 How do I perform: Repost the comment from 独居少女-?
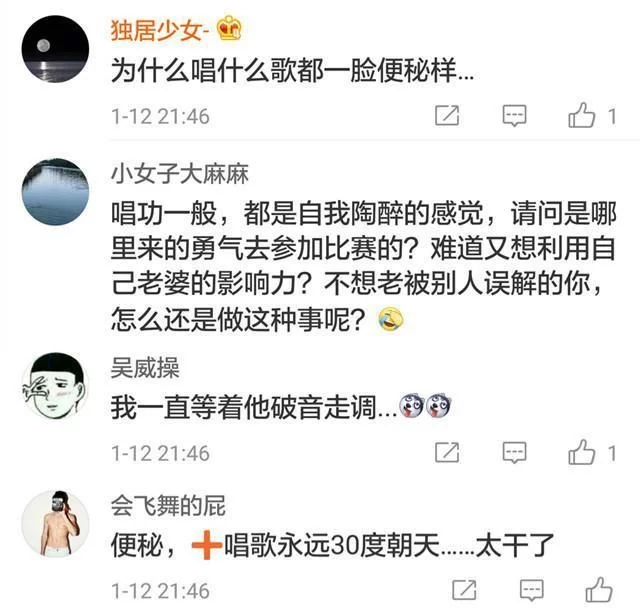(x=449, y=116)
